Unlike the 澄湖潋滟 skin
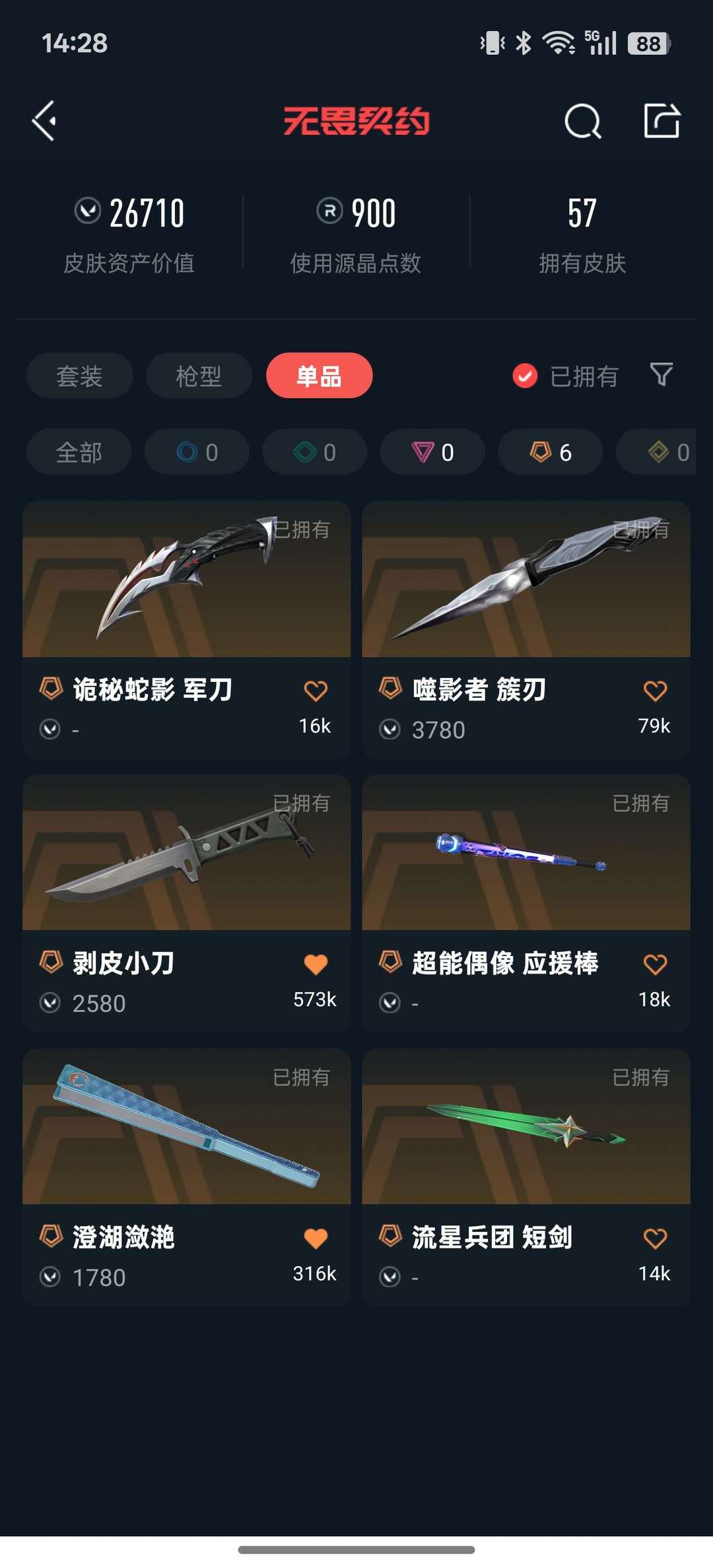 tap(316, 1239)
